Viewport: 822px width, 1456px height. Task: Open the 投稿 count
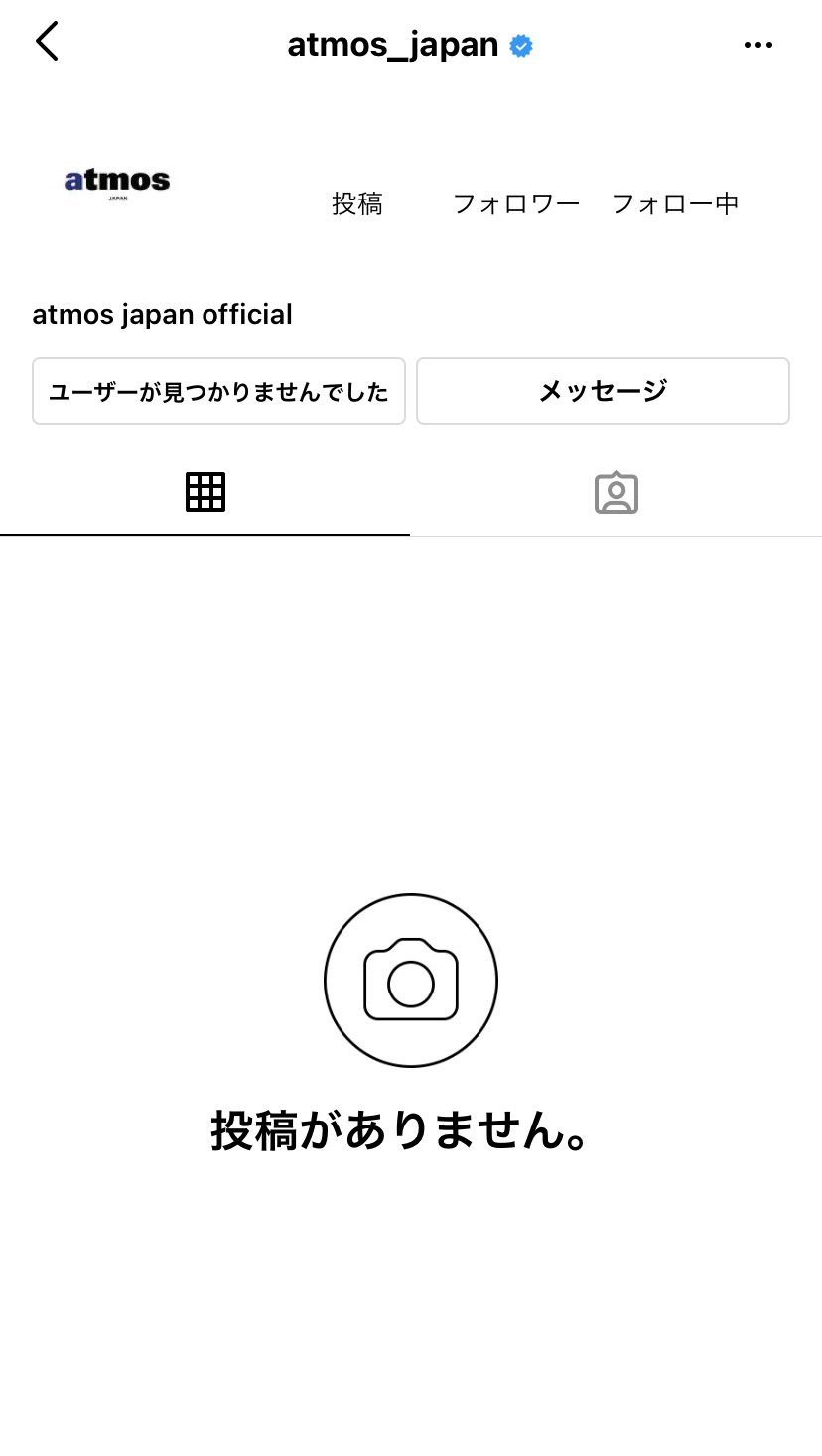coord(357,203)
